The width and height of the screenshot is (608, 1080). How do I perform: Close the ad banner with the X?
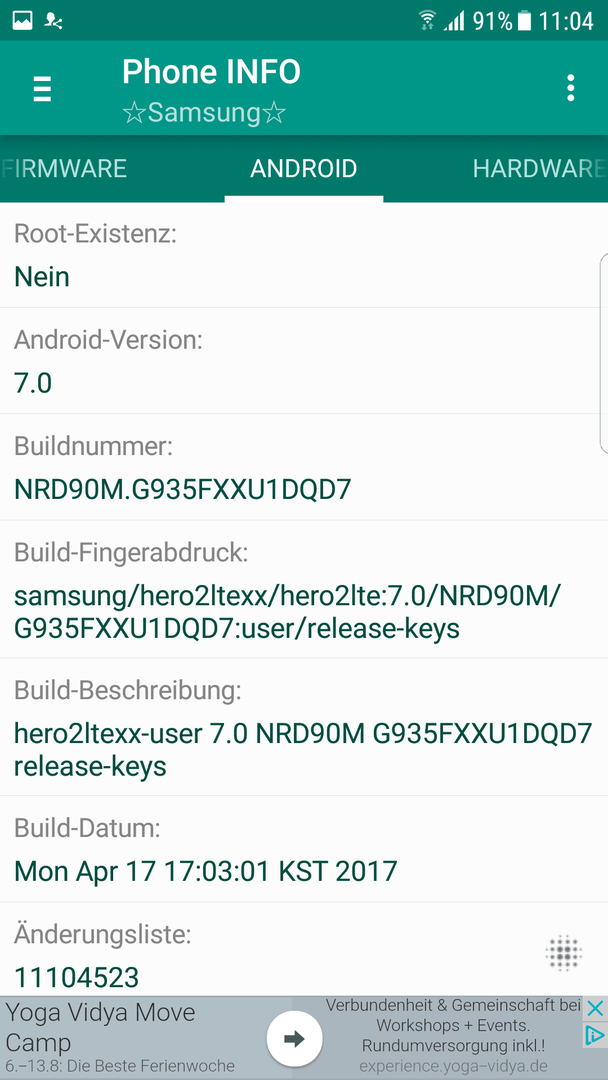pos(595,1010)
